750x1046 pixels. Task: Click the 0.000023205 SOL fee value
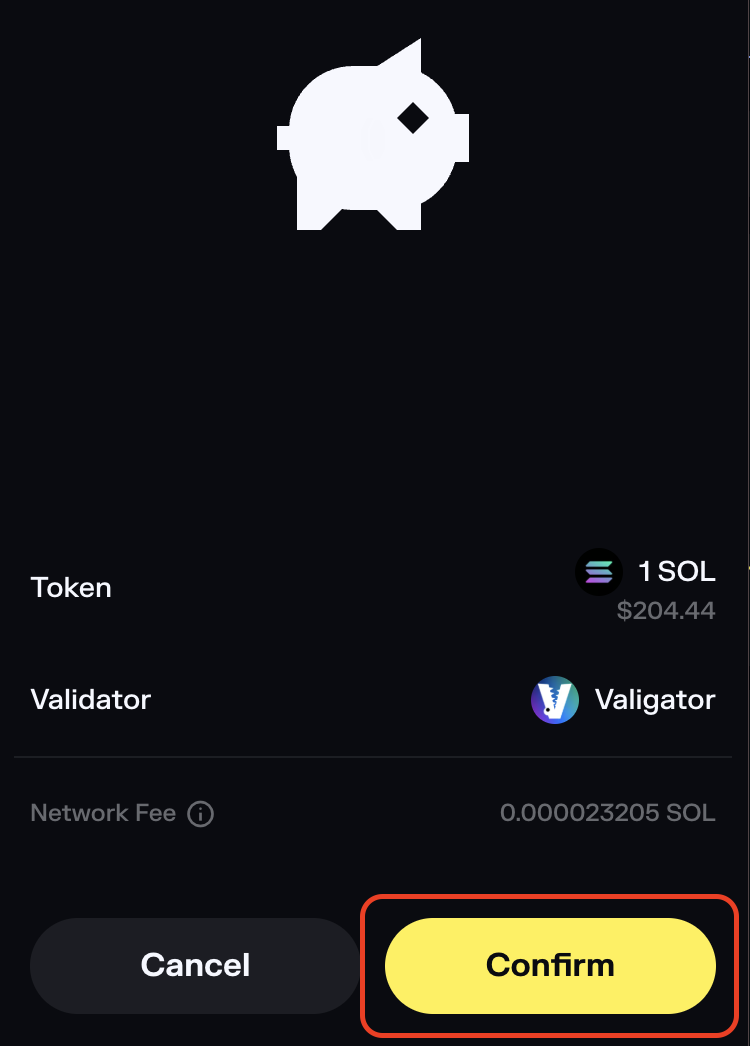click(608, 813)
